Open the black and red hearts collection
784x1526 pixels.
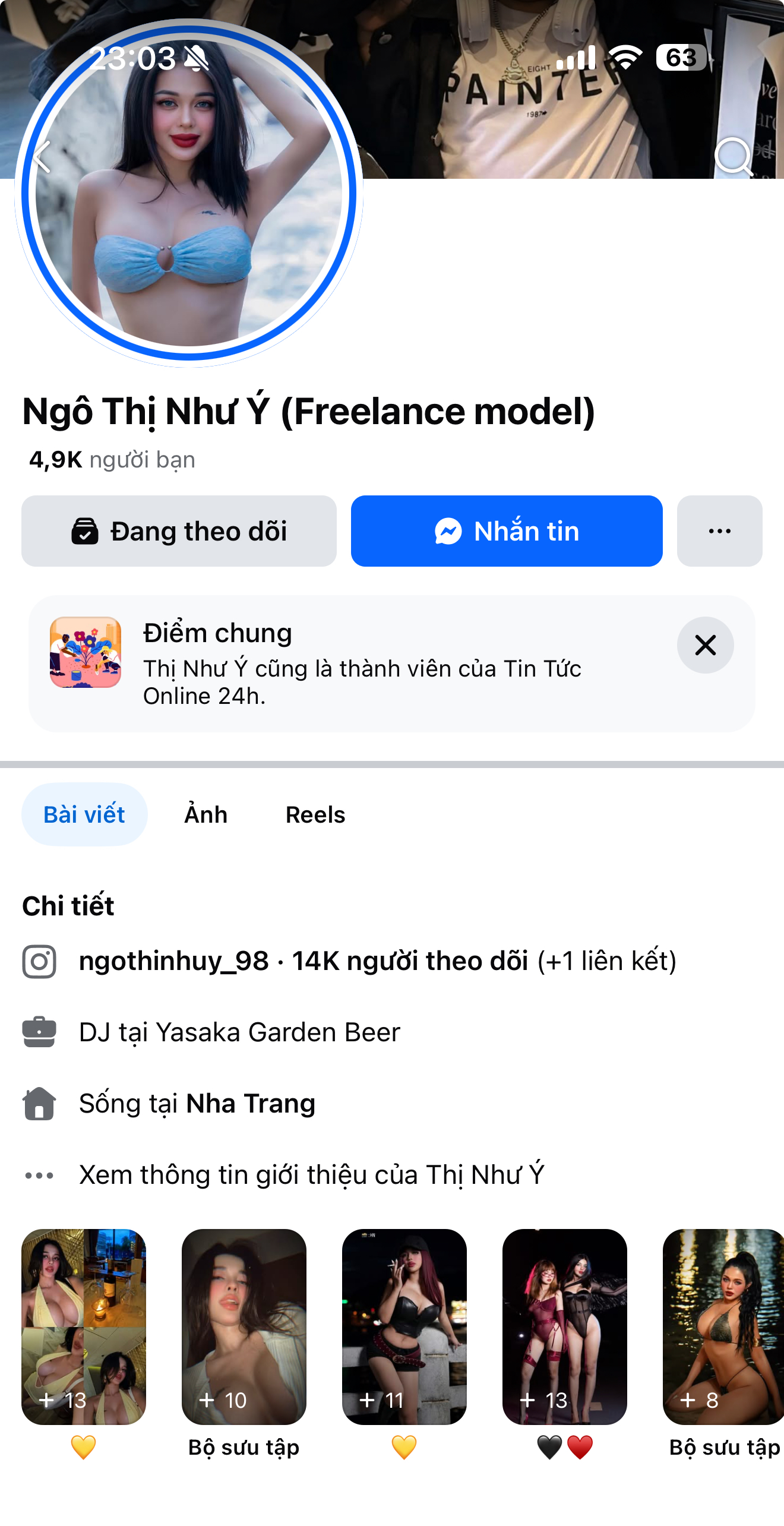pos(565,1326)
